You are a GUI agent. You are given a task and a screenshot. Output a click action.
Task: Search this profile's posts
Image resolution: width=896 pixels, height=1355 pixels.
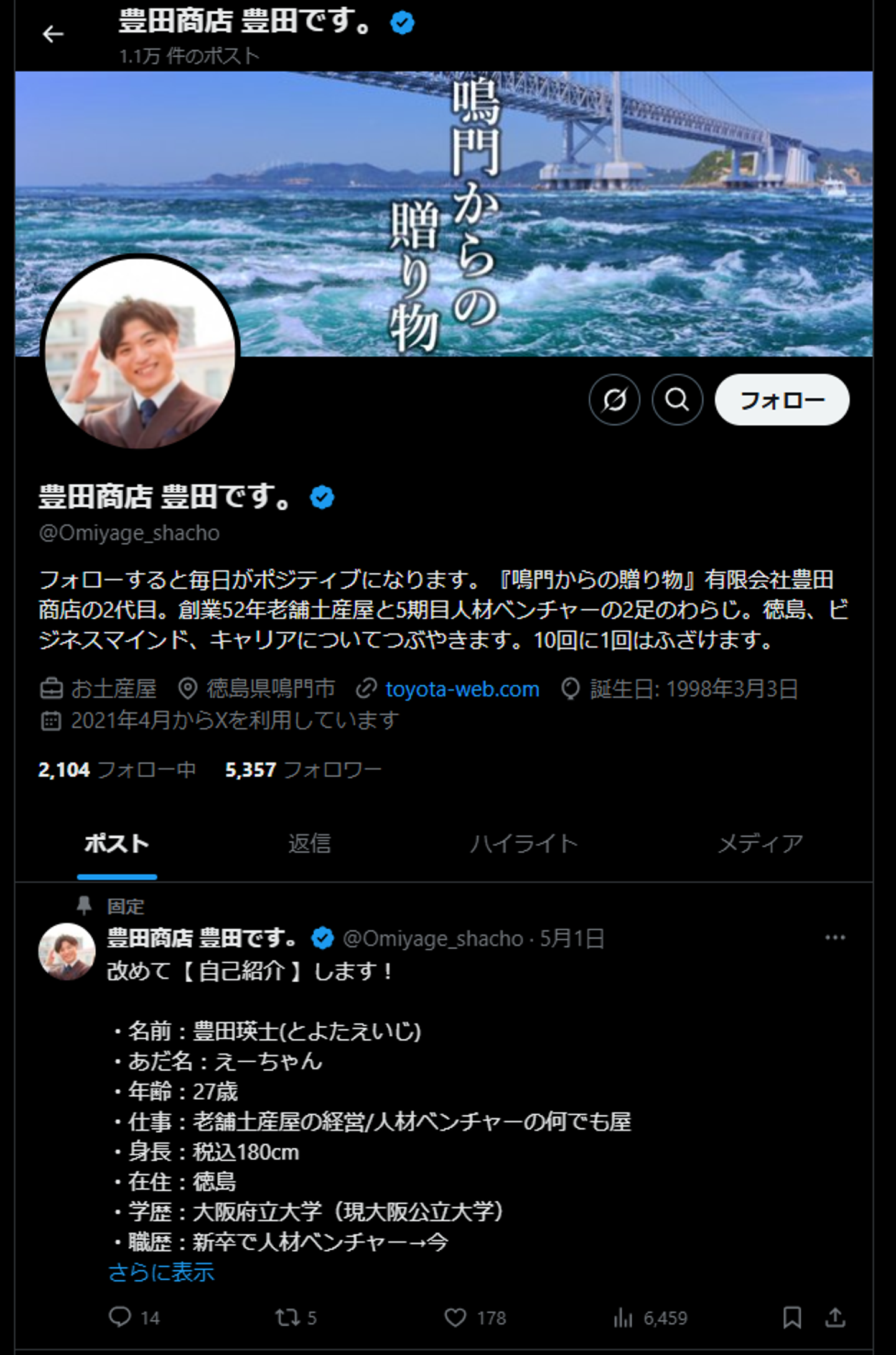(677, 400)
